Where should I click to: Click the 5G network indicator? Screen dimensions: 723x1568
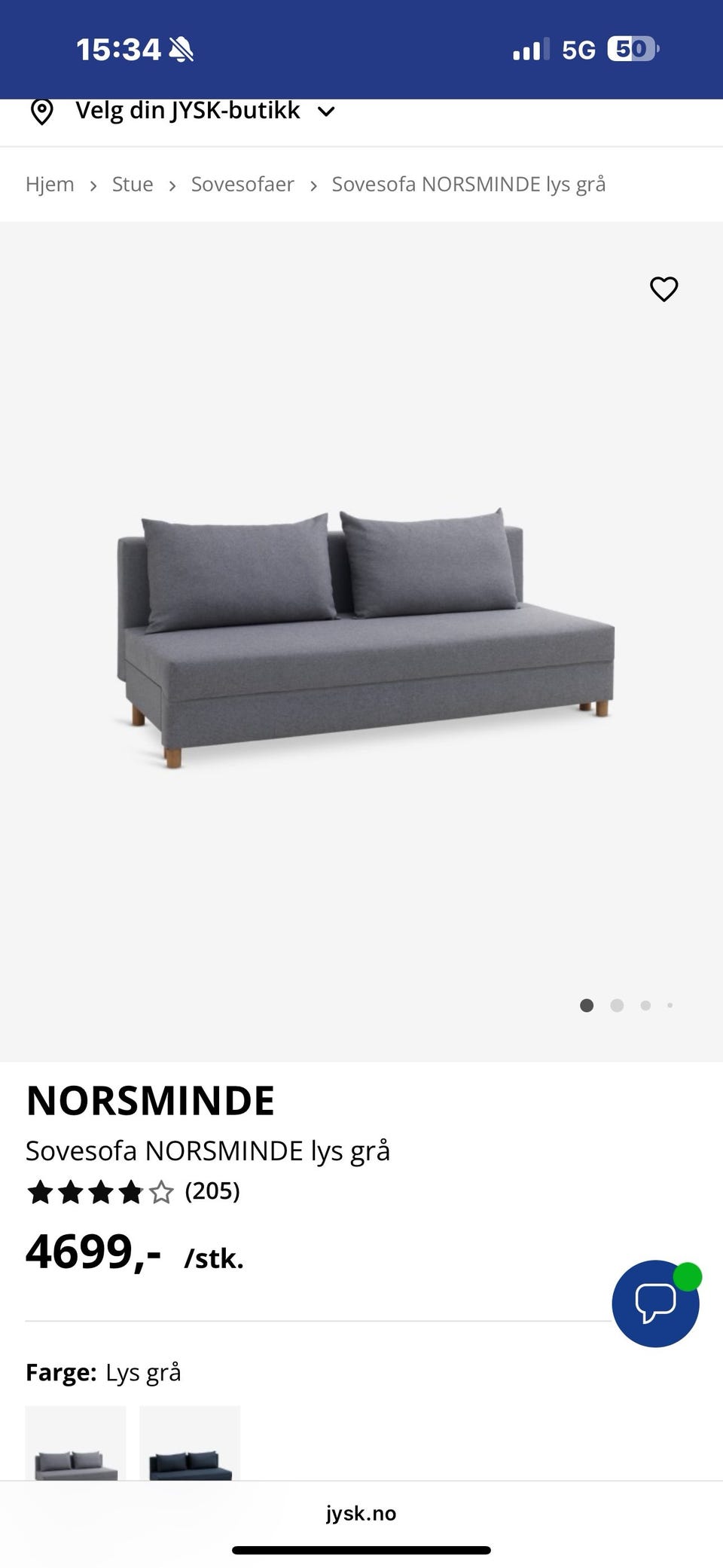579,48
